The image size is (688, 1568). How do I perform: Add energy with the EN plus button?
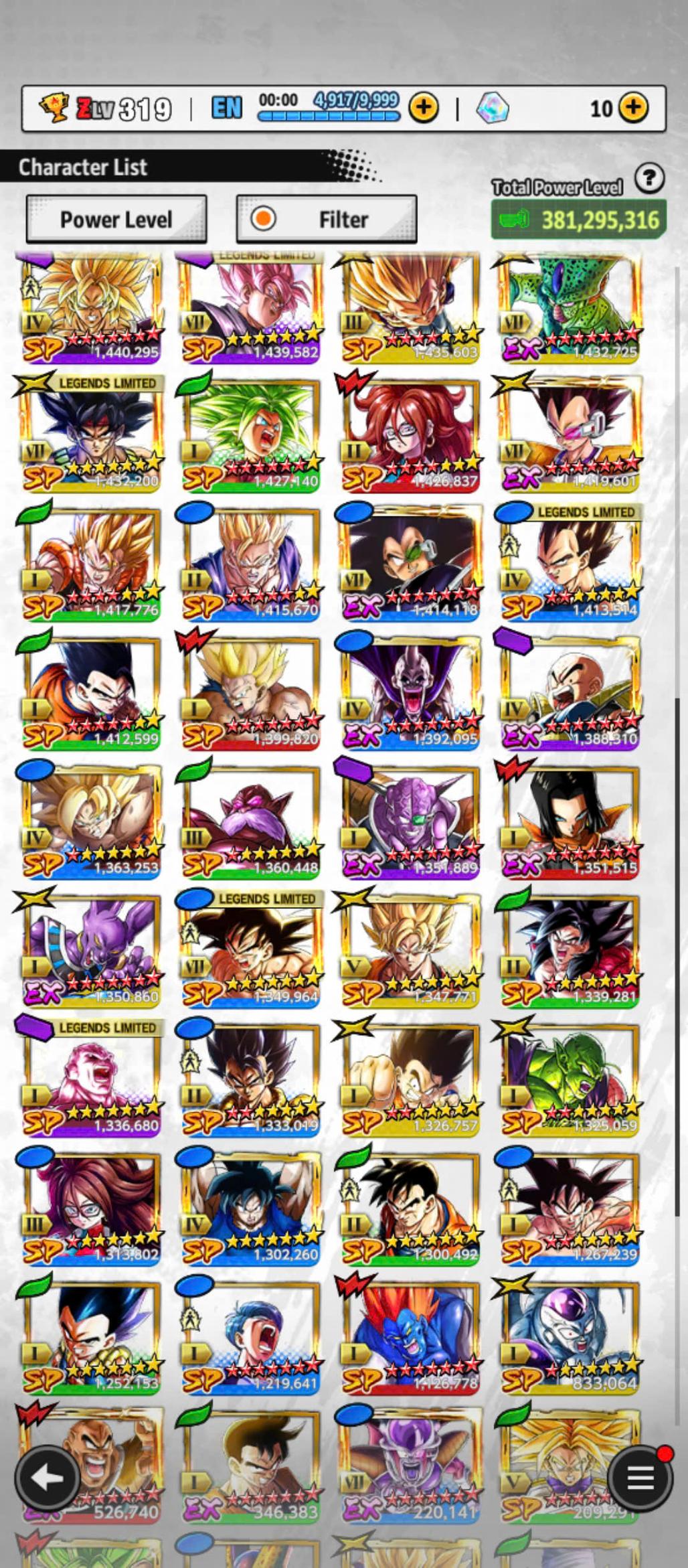(424, 107)
